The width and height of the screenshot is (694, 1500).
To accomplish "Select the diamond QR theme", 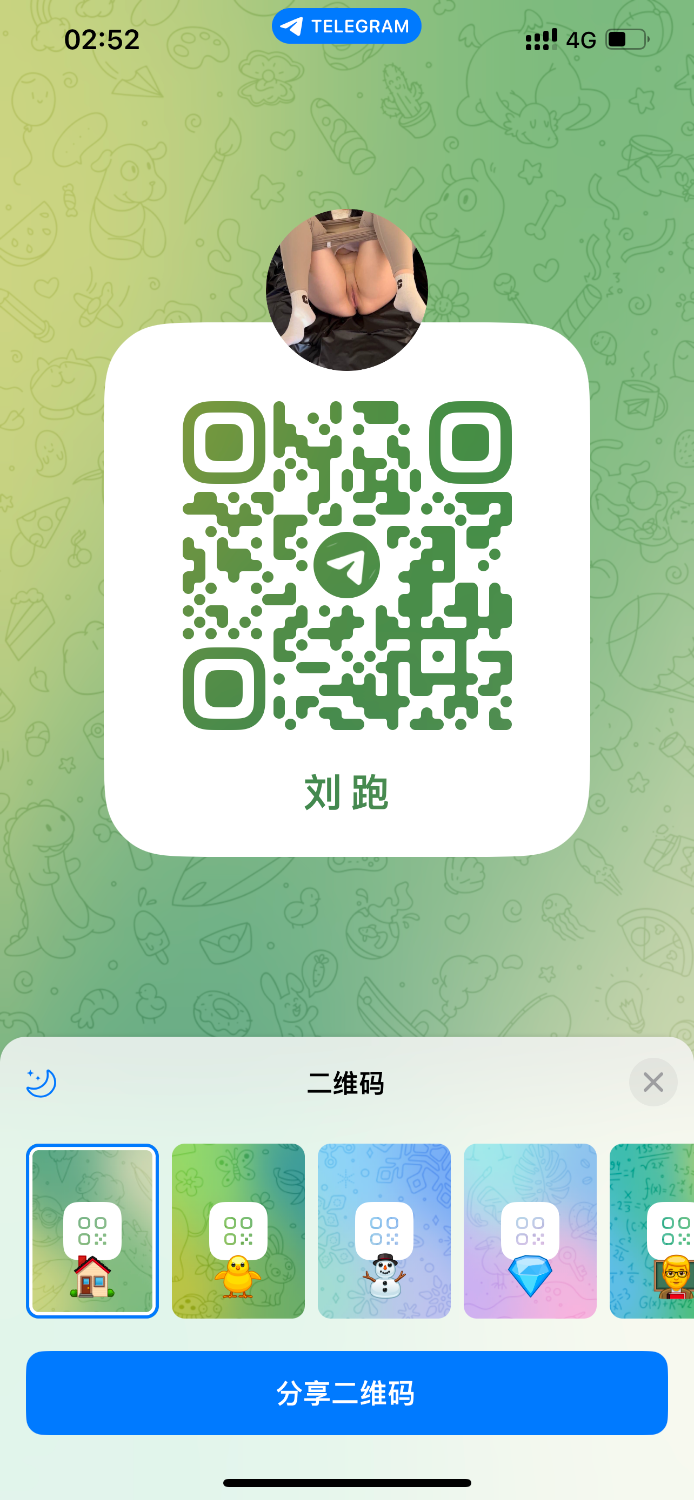I will point(530,1231).
